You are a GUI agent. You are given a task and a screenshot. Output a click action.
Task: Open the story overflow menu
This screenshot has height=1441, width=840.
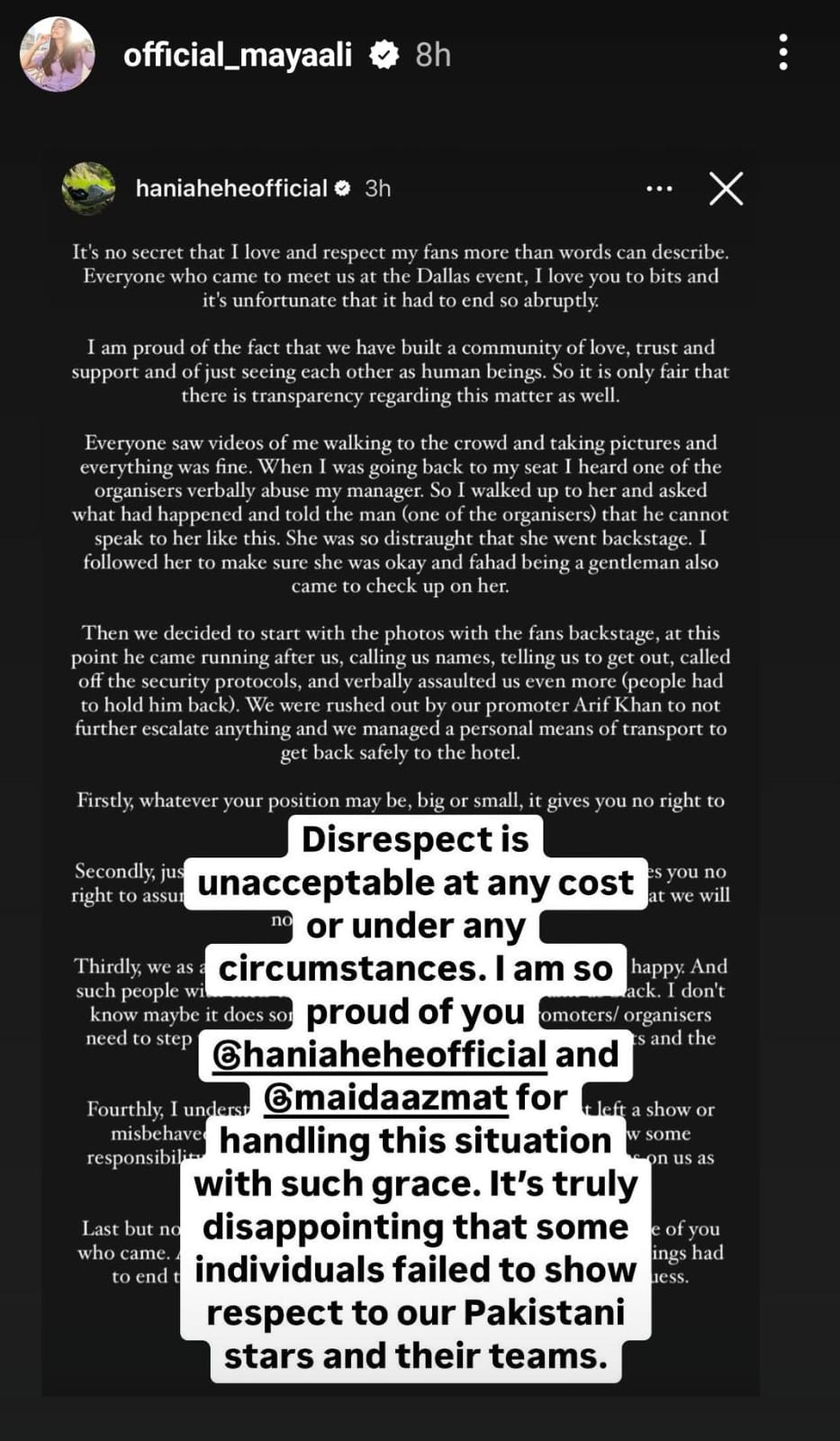[783, 53]
